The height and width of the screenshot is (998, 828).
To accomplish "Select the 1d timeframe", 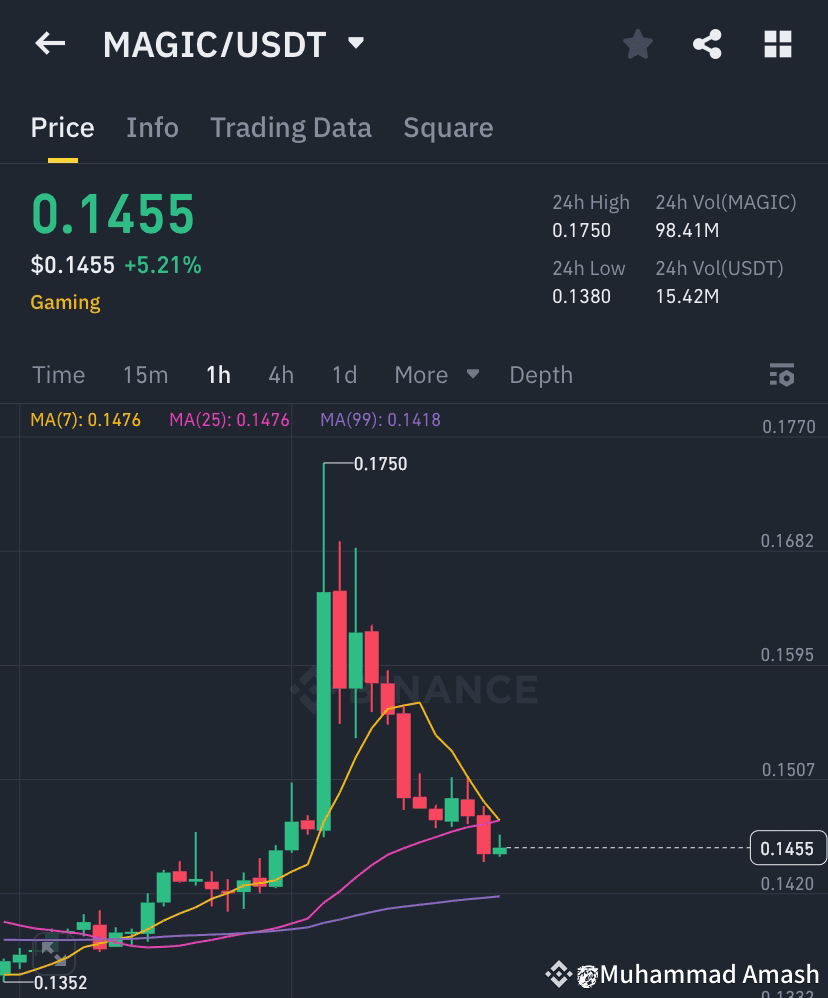I will [x=343, y=374].
